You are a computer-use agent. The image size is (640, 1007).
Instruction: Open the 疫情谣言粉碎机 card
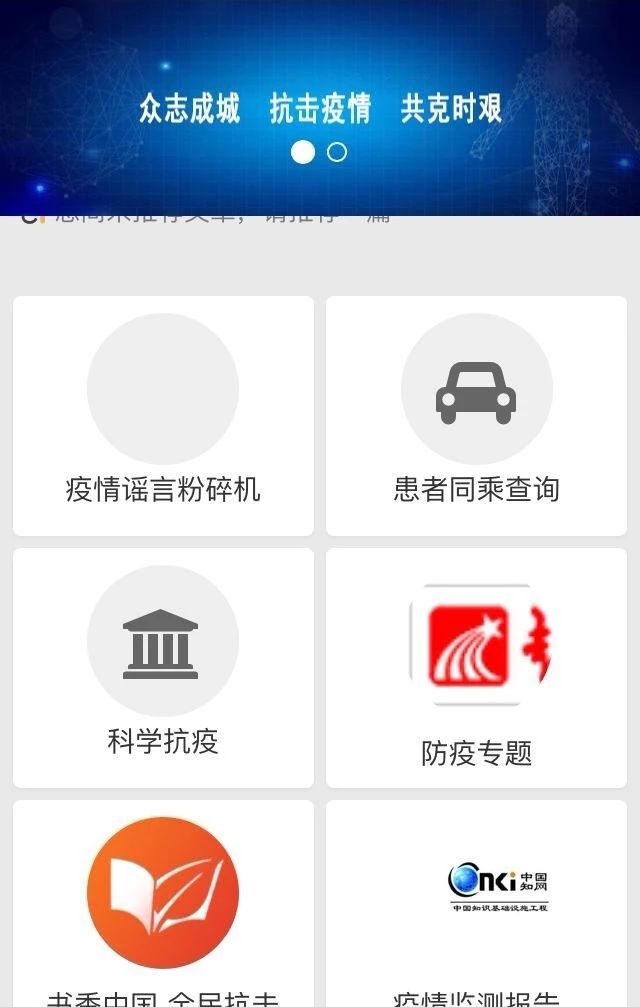[x=163, y=415]
